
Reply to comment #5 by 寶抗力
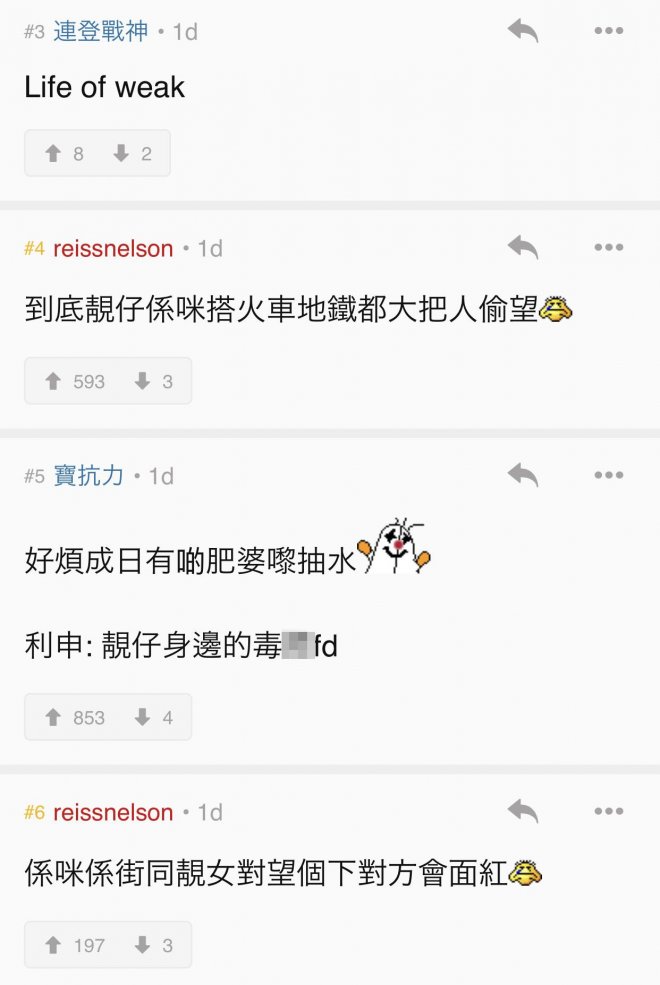(522, 475)
